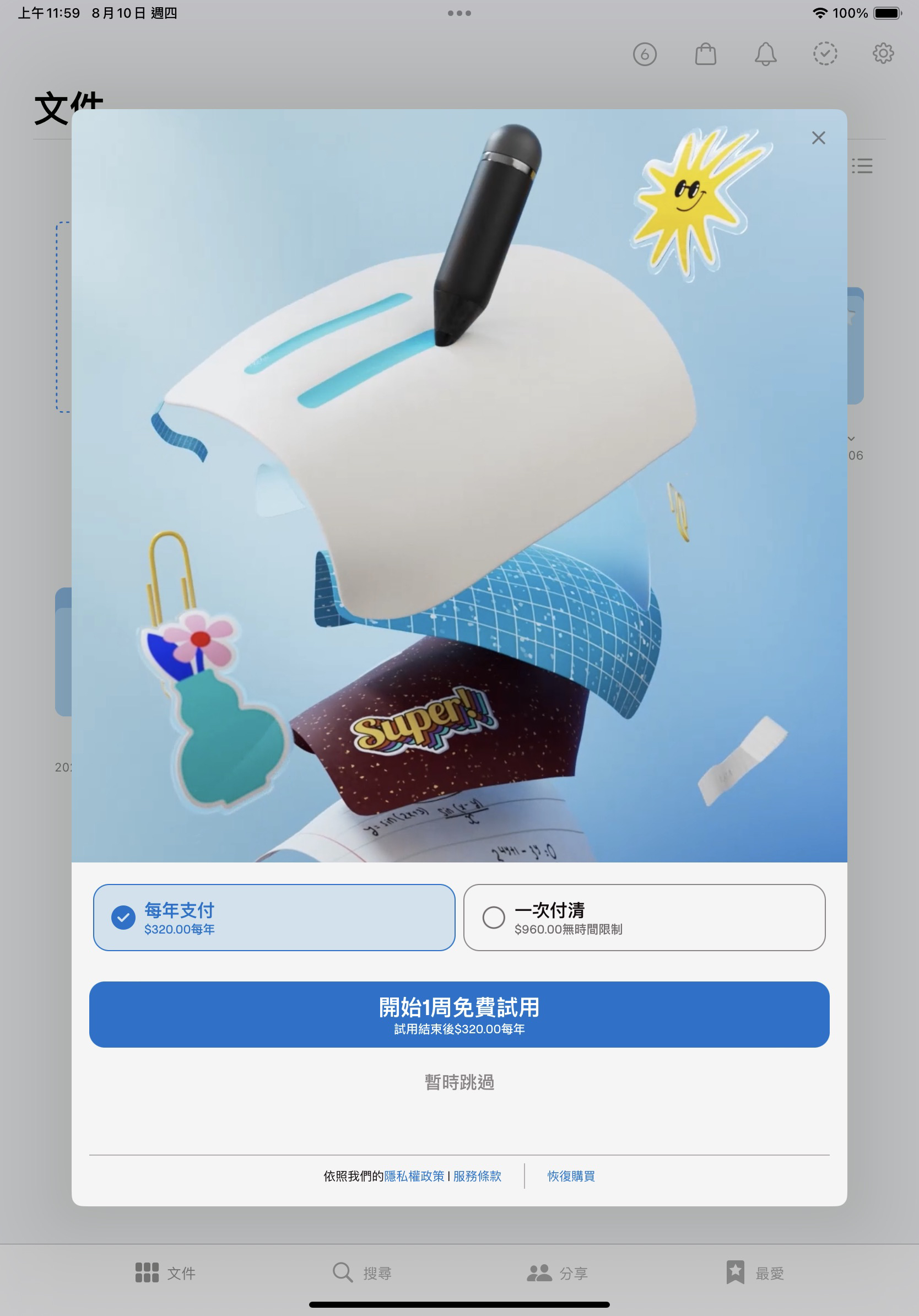The image size is (919, 1316).
Task: Tap 恢復購買 to restore purchases
Action: coord(571,1176)
